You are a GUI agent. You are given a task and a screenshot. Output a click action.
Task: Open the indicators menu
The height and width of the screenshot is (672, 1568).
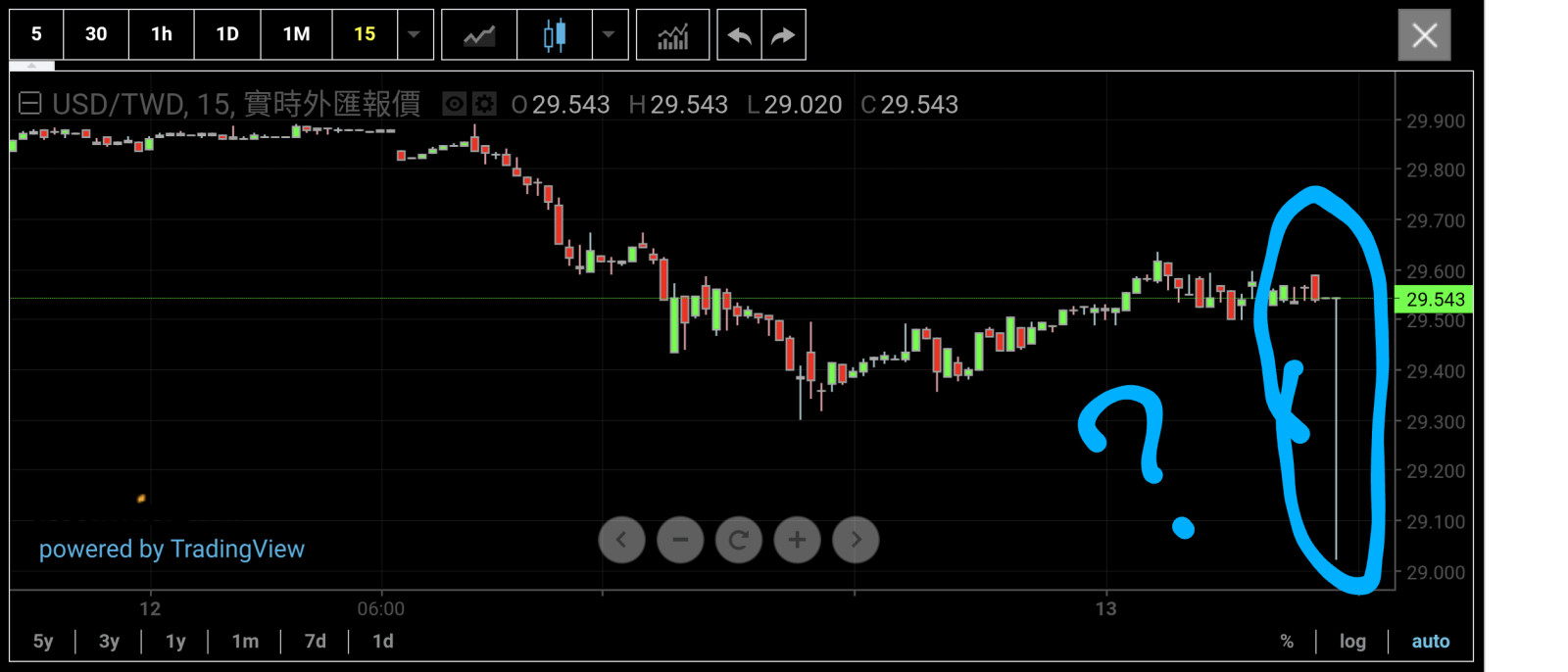pyautogui.click(x=672, y=35)
